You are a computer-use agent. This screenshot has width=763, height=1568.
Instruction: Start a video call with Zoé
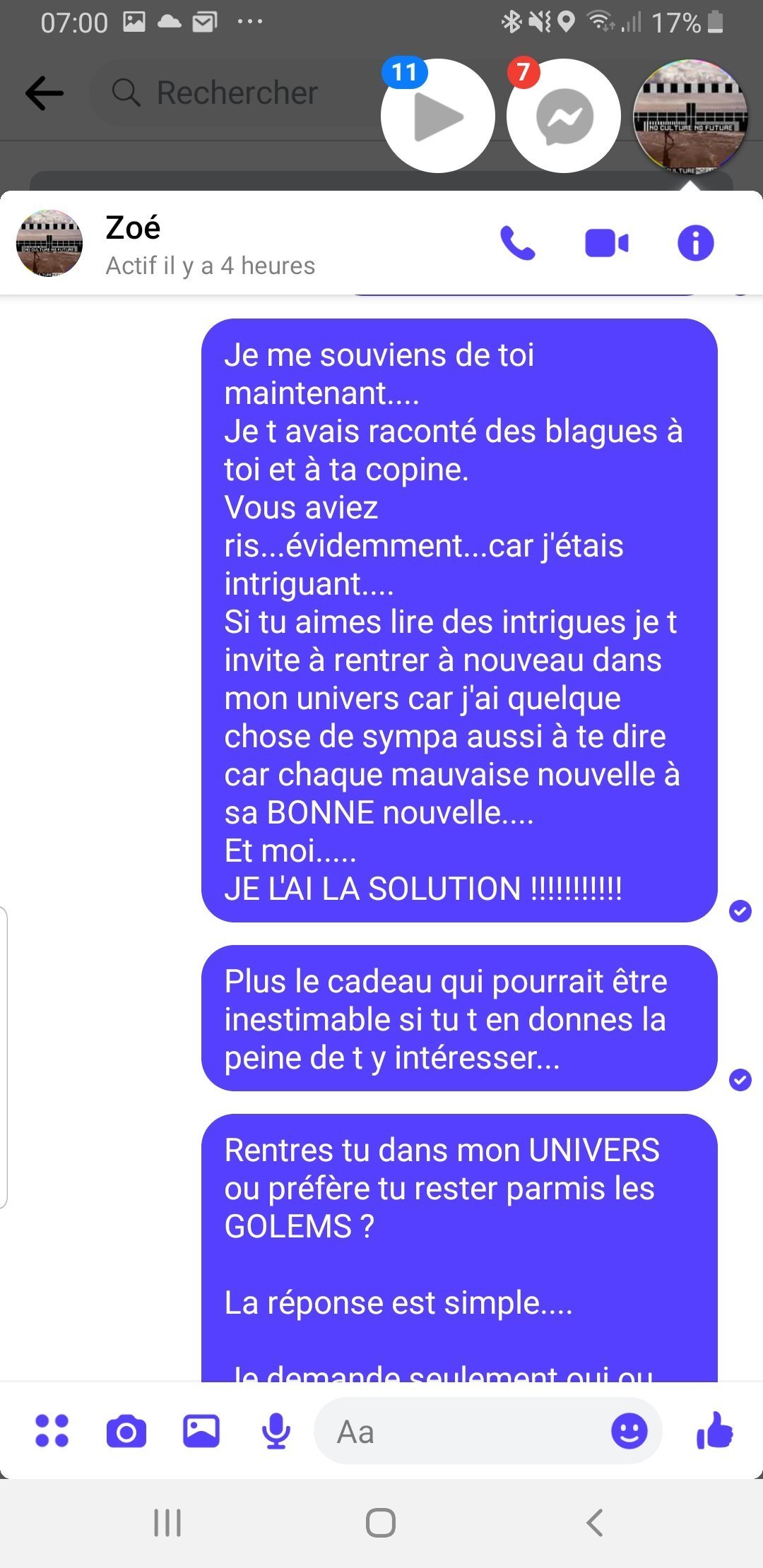point(606,244)
